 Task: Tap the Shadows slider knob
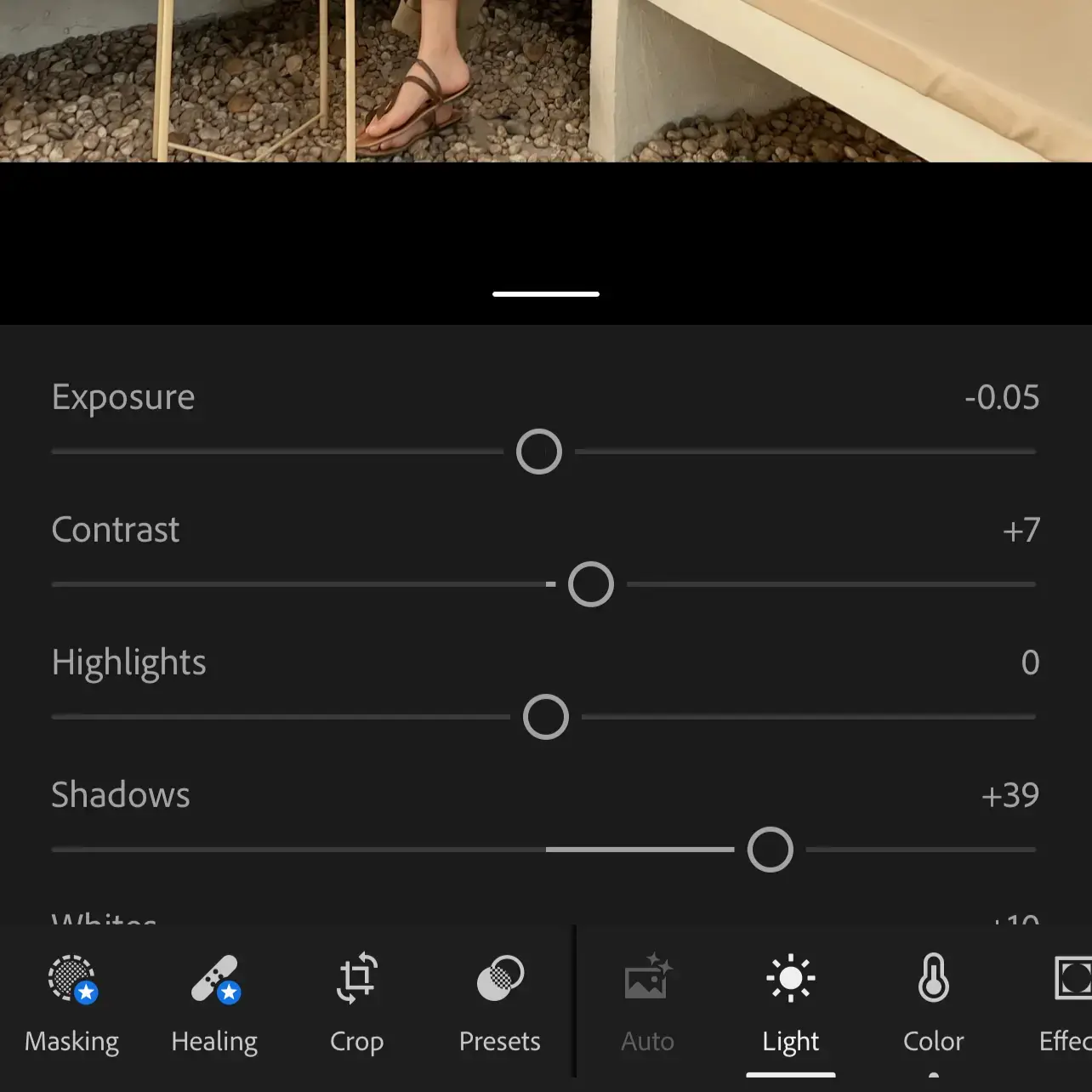pos(771,850)
